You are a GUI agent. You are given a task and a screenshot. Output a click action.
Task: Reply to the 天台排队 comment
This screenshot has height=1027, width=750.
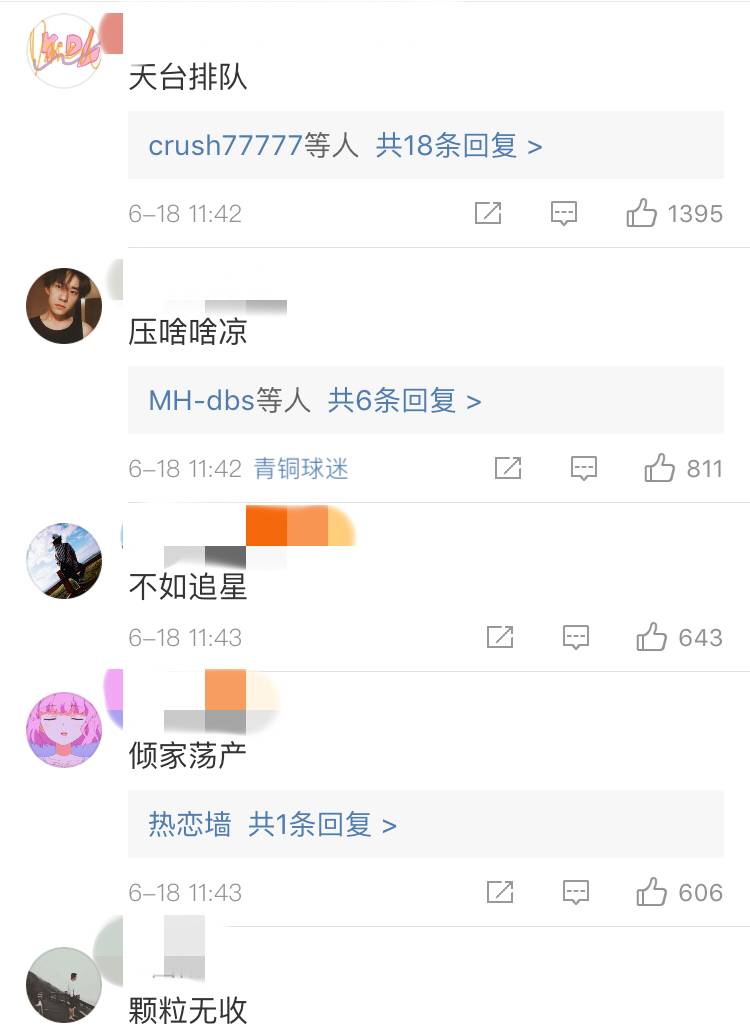(x=564, y=213)
